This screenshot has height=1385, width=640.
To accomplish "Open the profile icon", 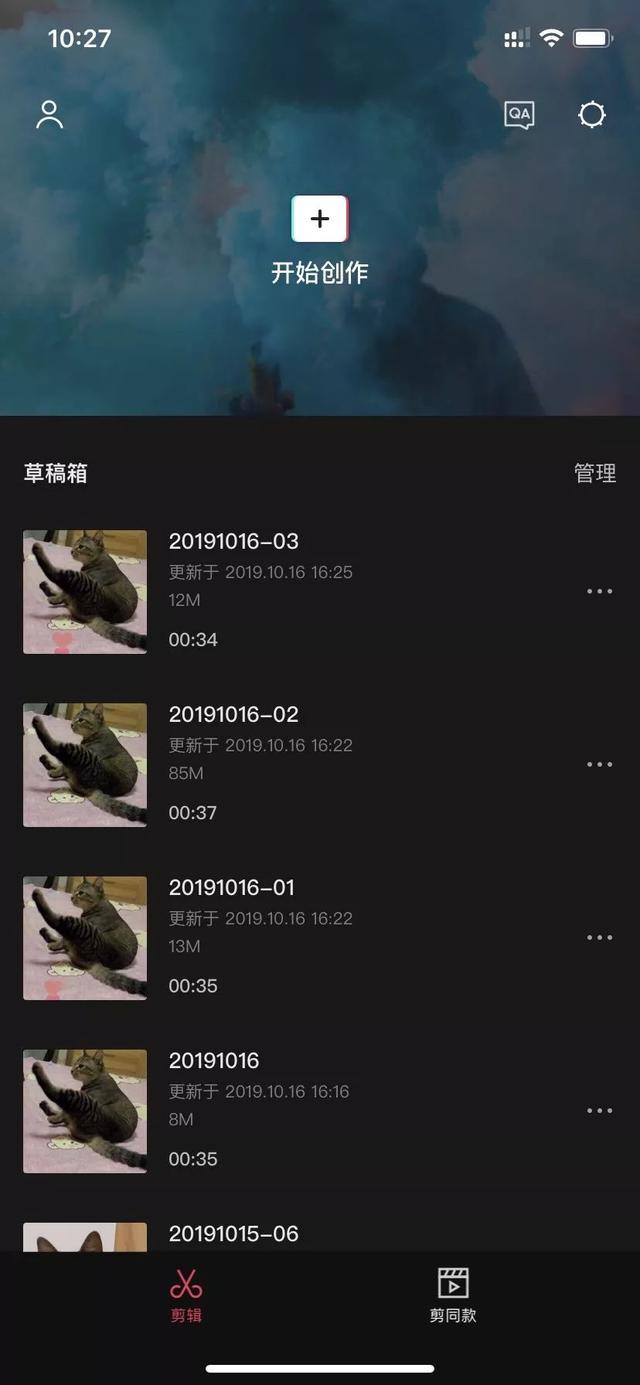I will pos(49,115).
